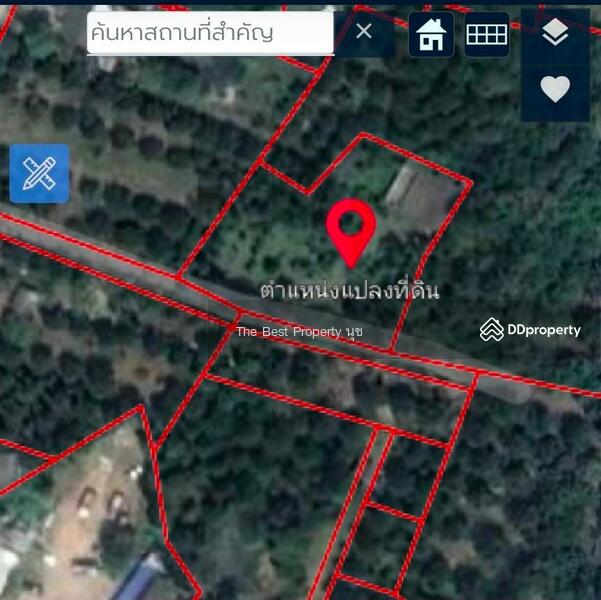Tap the landmark search field

pos(210,33)
